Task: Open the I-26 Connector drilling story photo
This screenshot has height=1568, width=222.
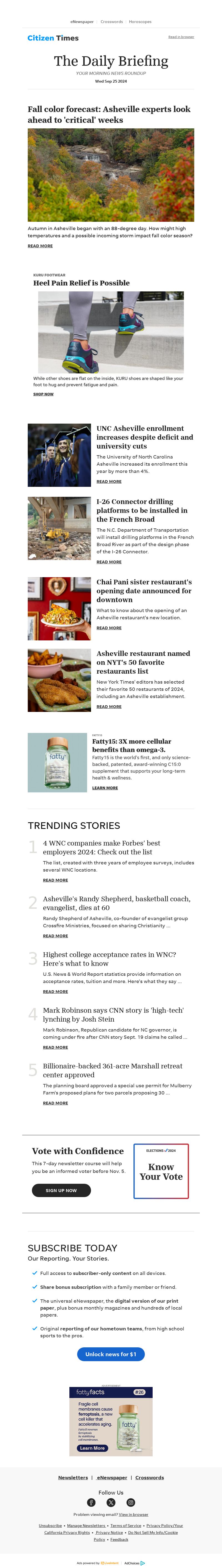Action: tap(59, 528)
